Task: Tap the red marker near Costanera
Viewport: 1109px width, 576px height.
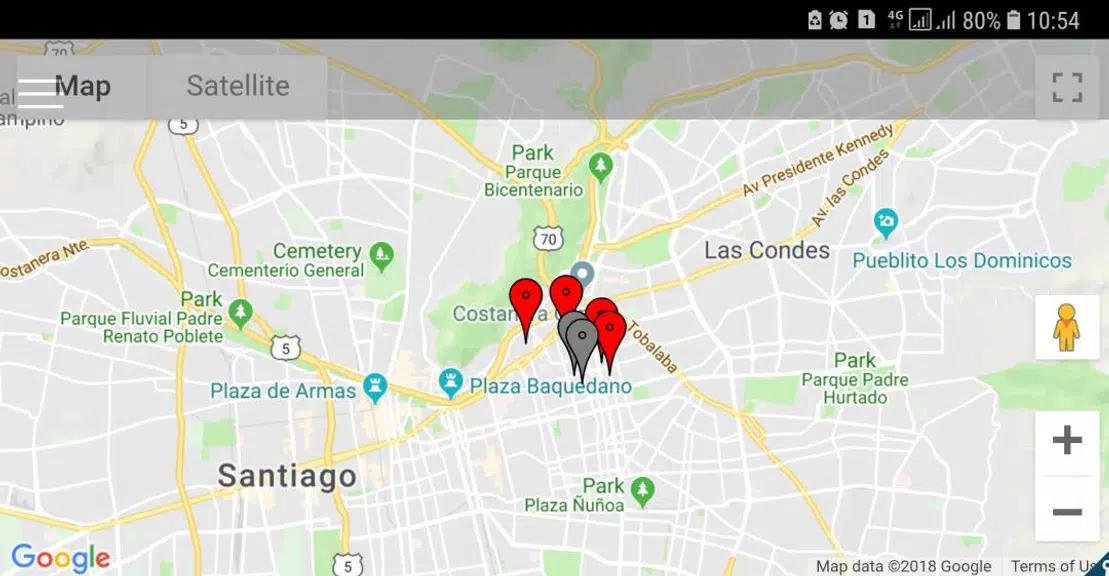Action: coord(526,300)
